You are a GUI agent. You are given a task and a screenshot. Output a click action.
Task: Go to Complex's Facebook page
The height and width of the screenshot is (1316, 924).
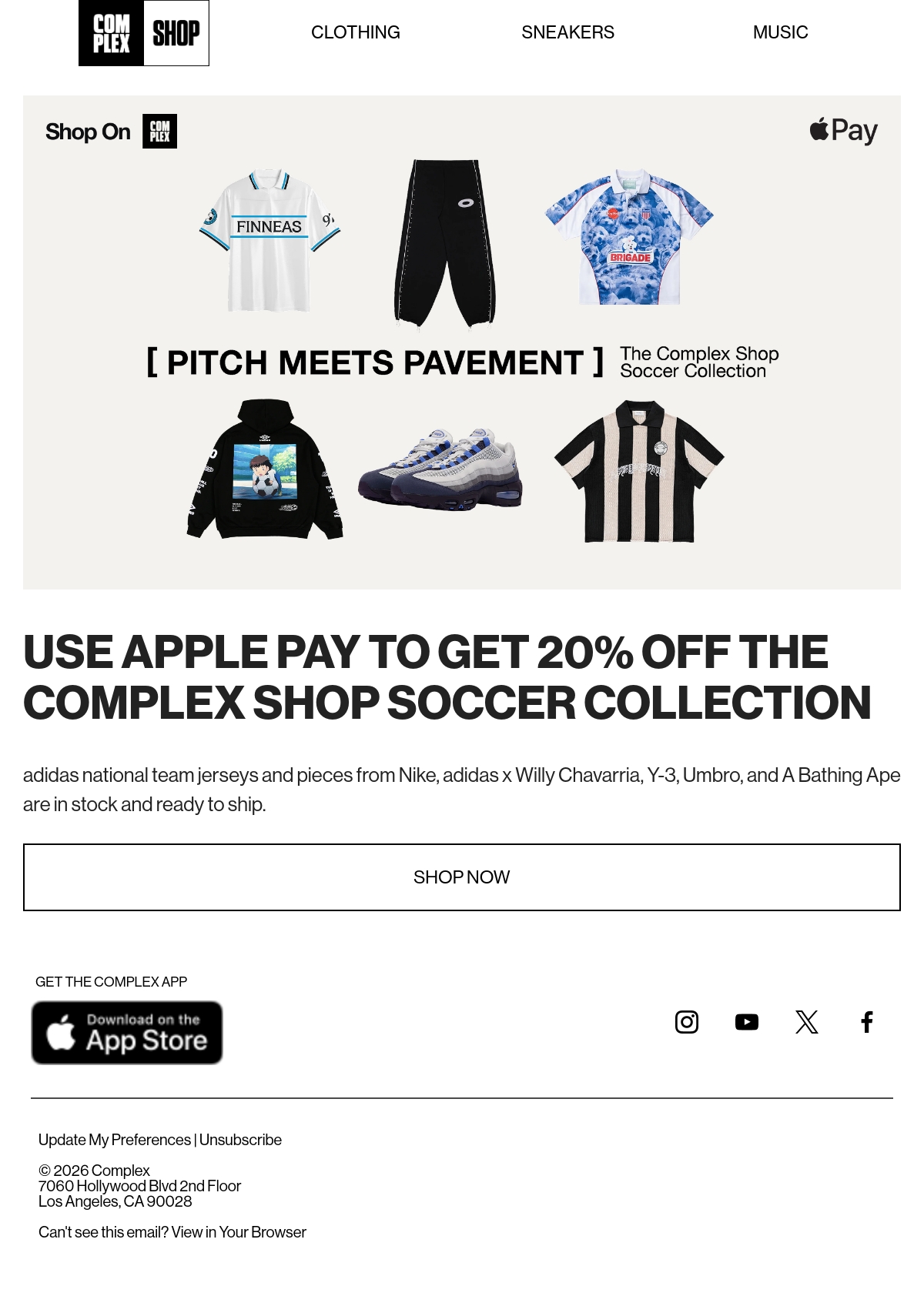[867, 1022]
